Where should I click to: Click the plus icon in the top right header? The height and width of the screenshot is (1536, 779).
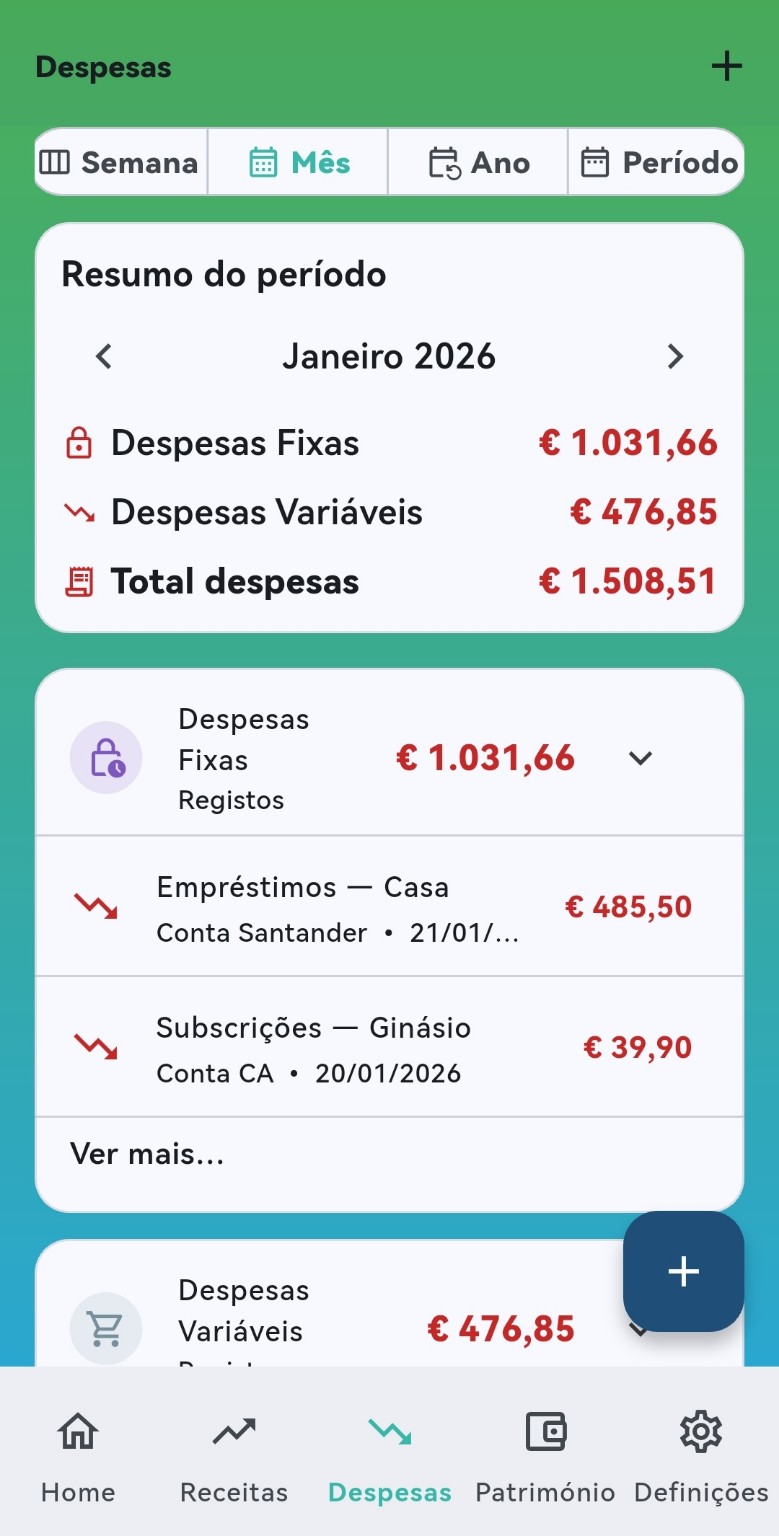click(727, 66)
